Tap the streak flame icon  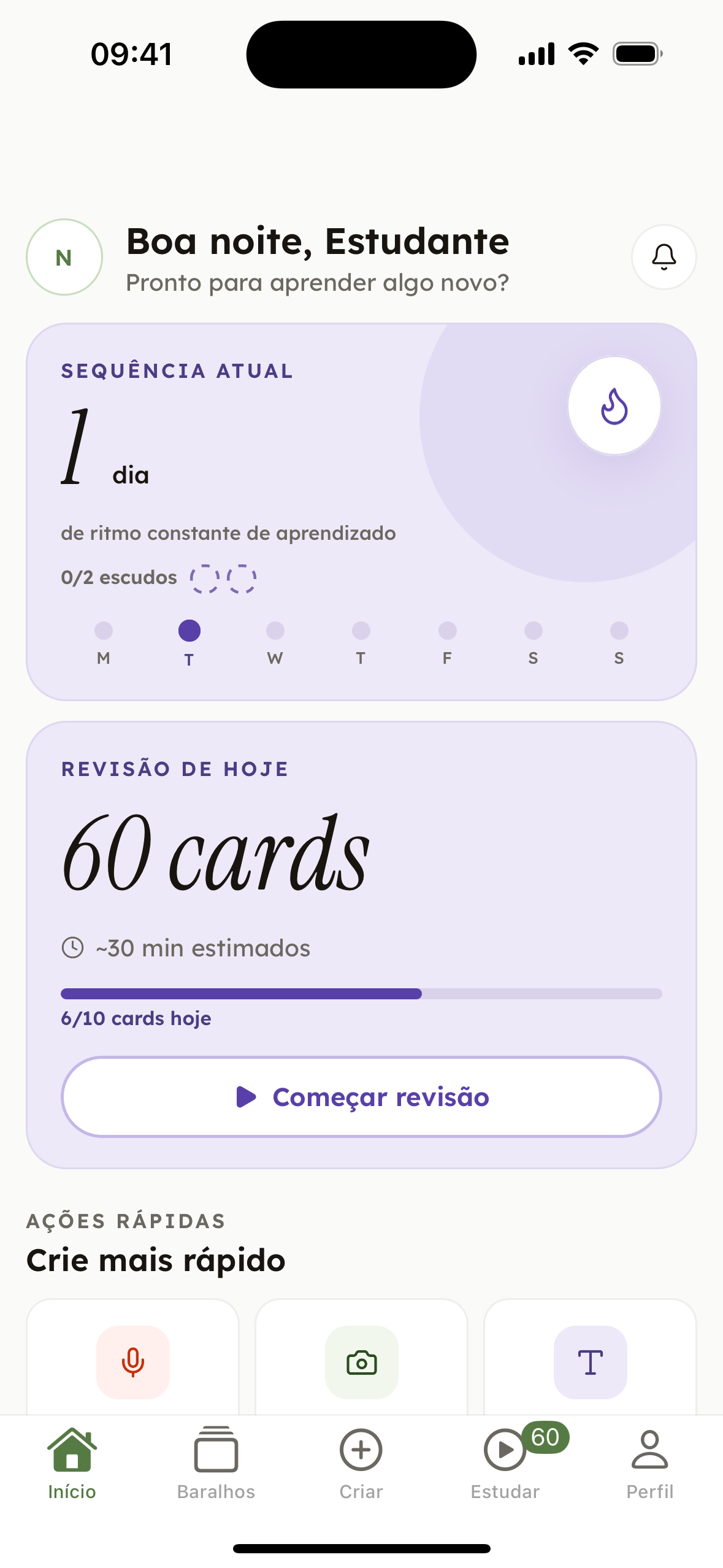click(x=614, y=406)
